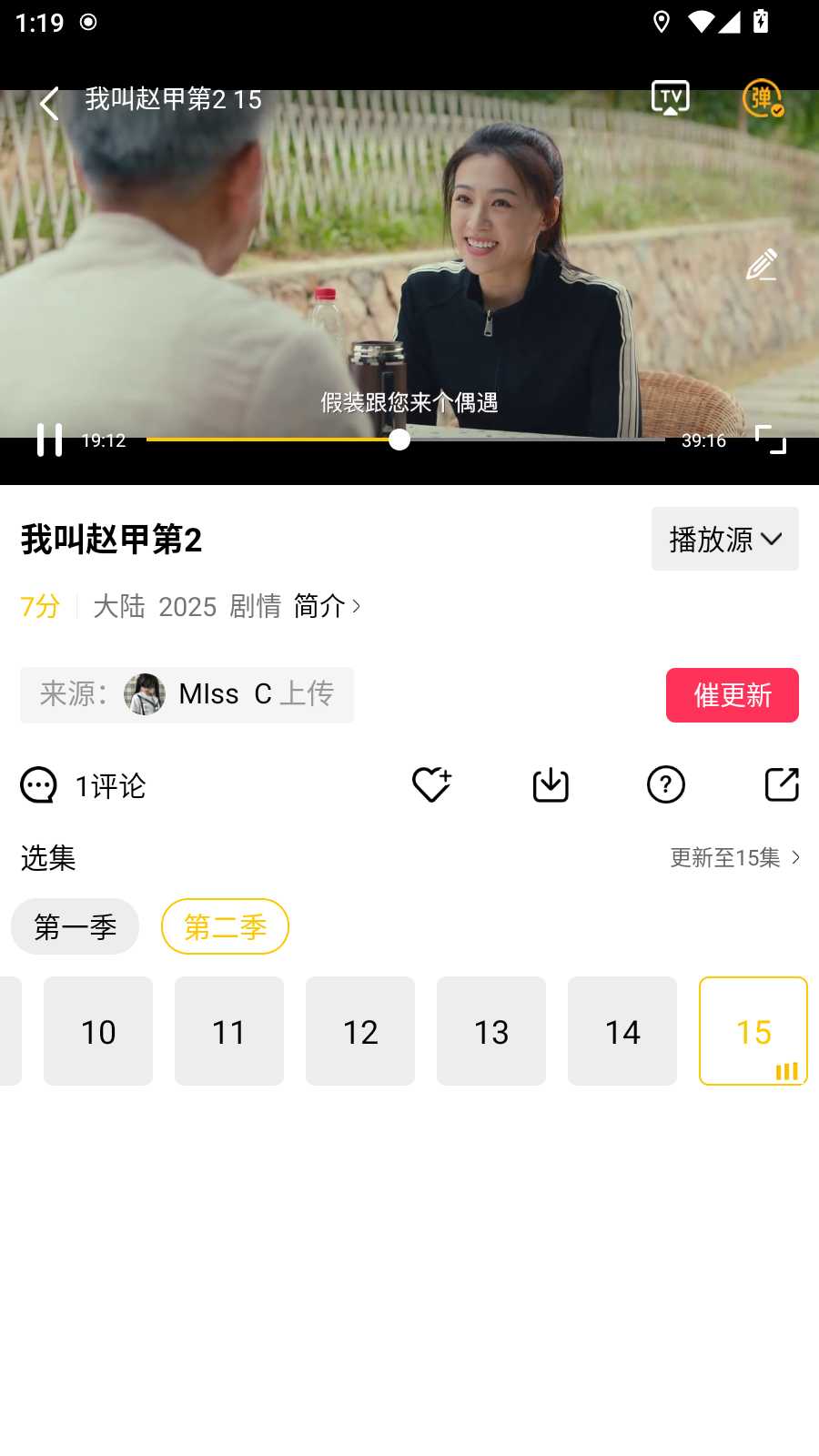Download this episode

pos(550,784)
